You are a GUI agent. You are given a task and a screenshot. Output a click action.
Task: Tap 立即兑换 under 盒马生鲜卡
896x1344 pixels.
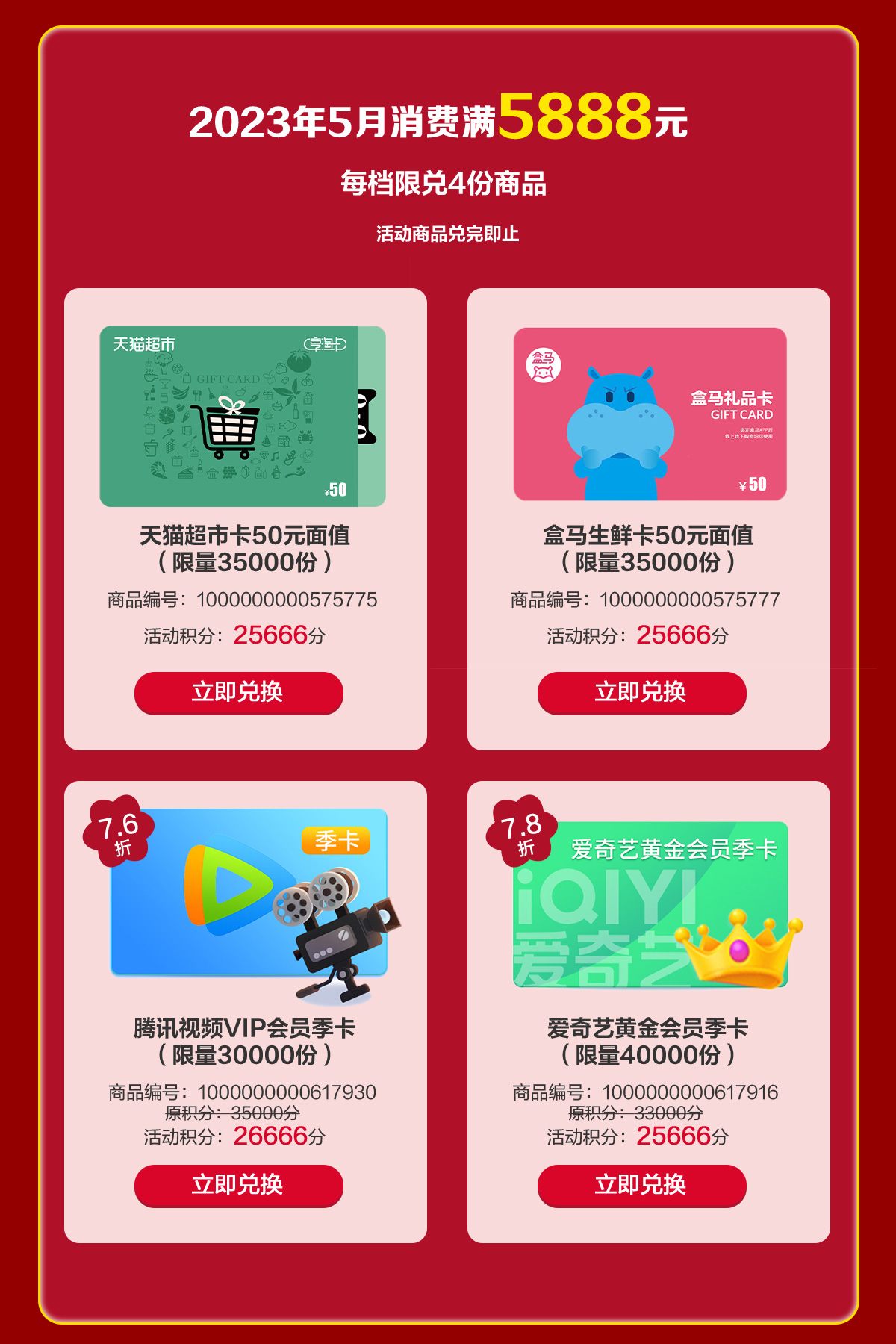tap(641, 692)
